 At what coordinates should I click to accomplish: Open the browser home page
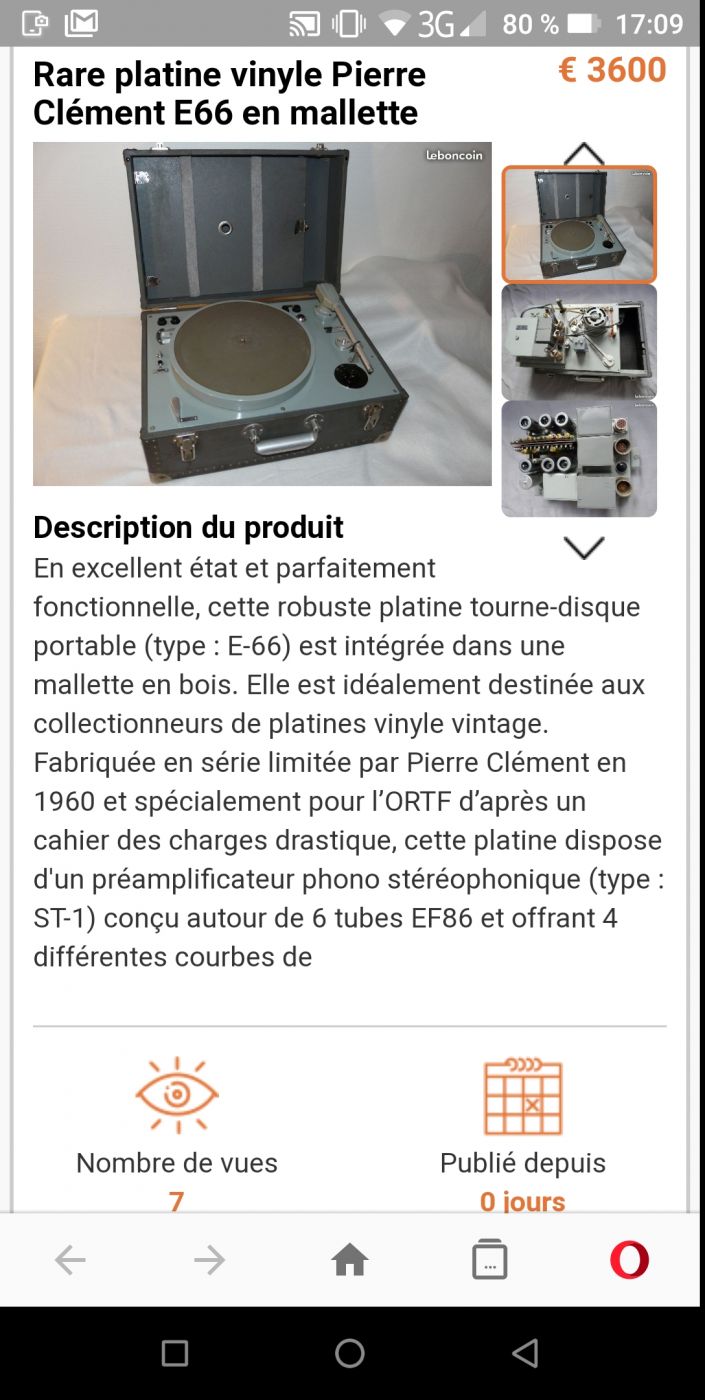[x=350, y=1260]
